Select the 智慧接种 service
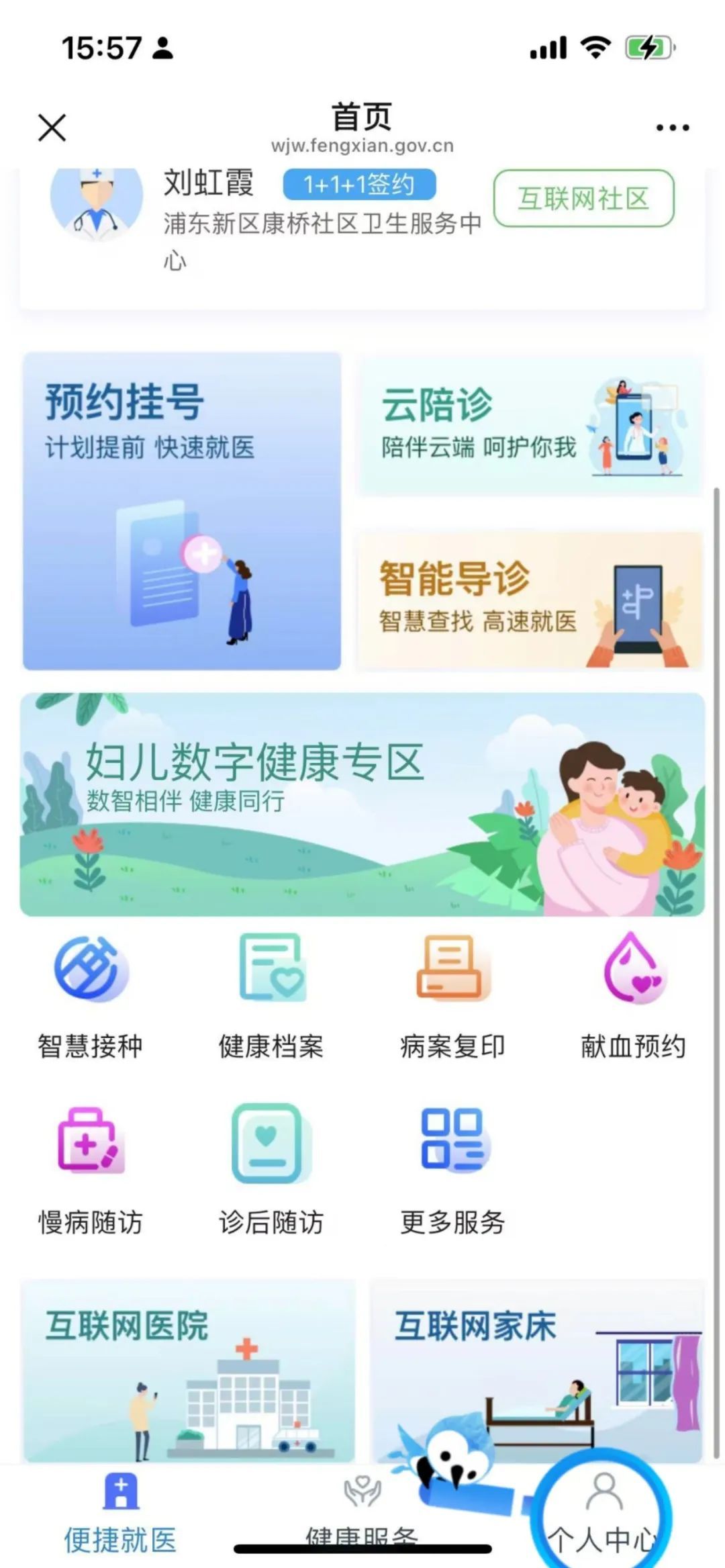This screenshot has width=725, height=1568. [x=91, y=995]
